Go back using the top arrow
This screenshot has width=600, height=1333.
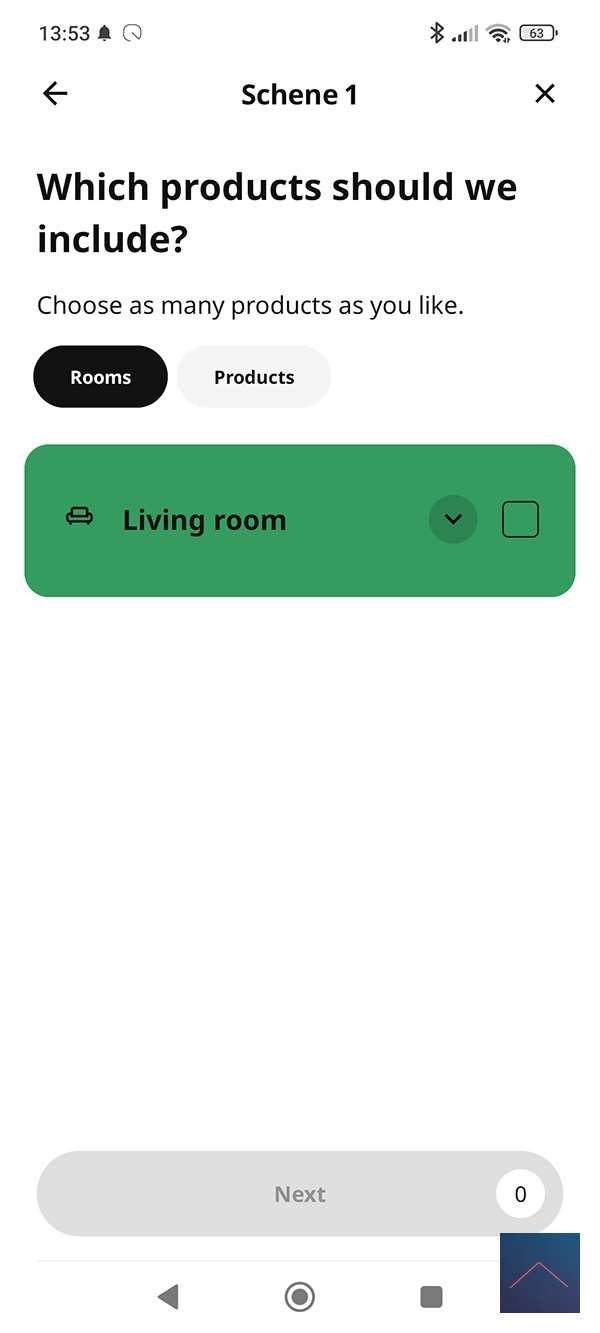point(55,94)
